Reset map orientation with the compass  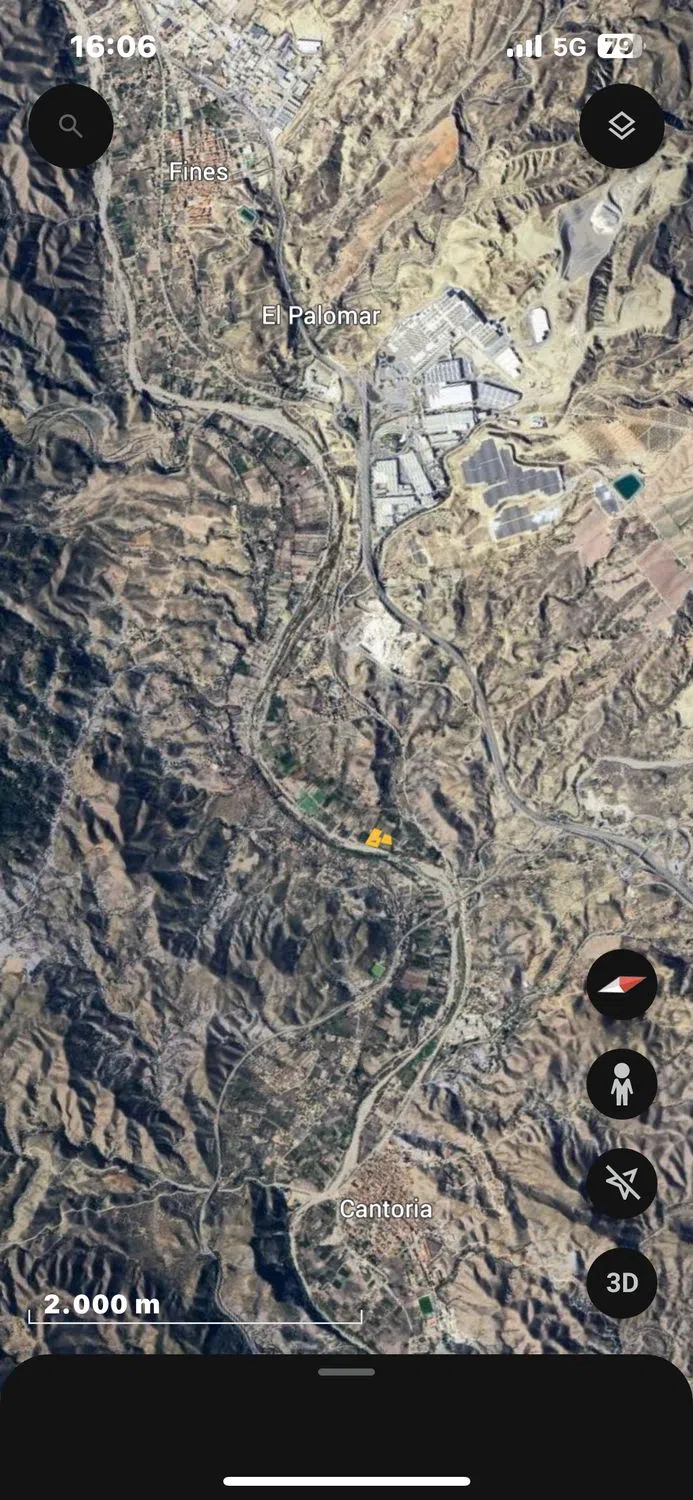pyautogui.click(x=621, y=984)
